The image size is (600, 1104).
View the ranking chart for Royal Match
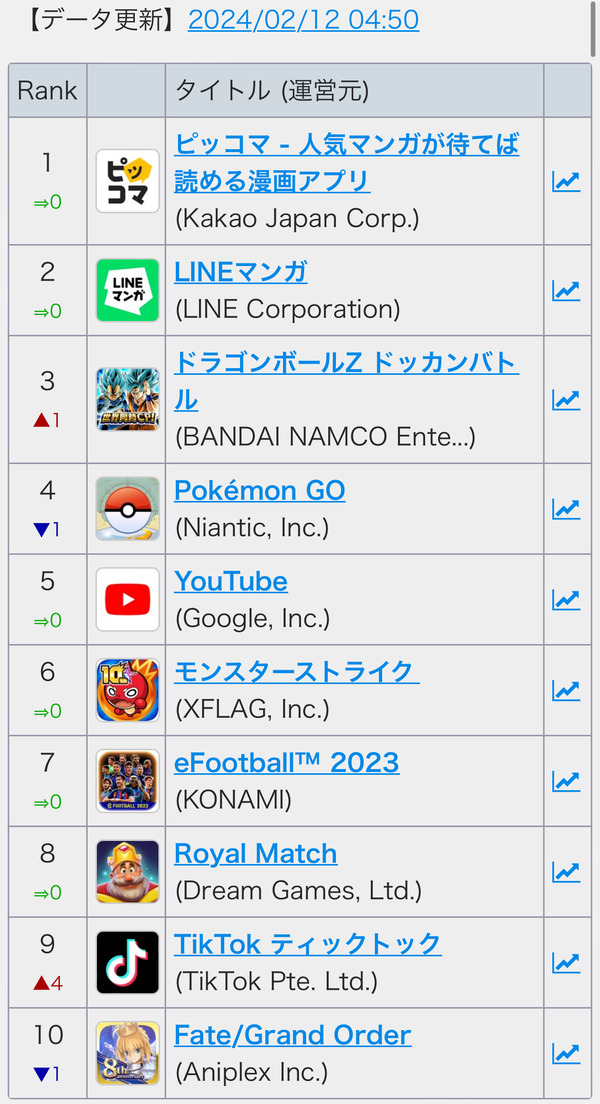coord(565,872)
